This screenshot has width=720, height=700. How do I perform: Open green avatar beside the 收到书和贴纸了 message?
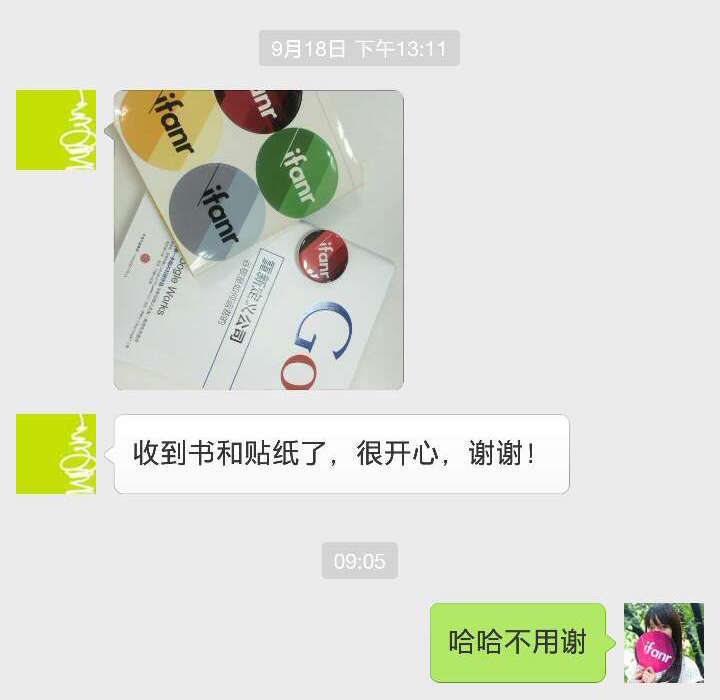coord(56,454)
